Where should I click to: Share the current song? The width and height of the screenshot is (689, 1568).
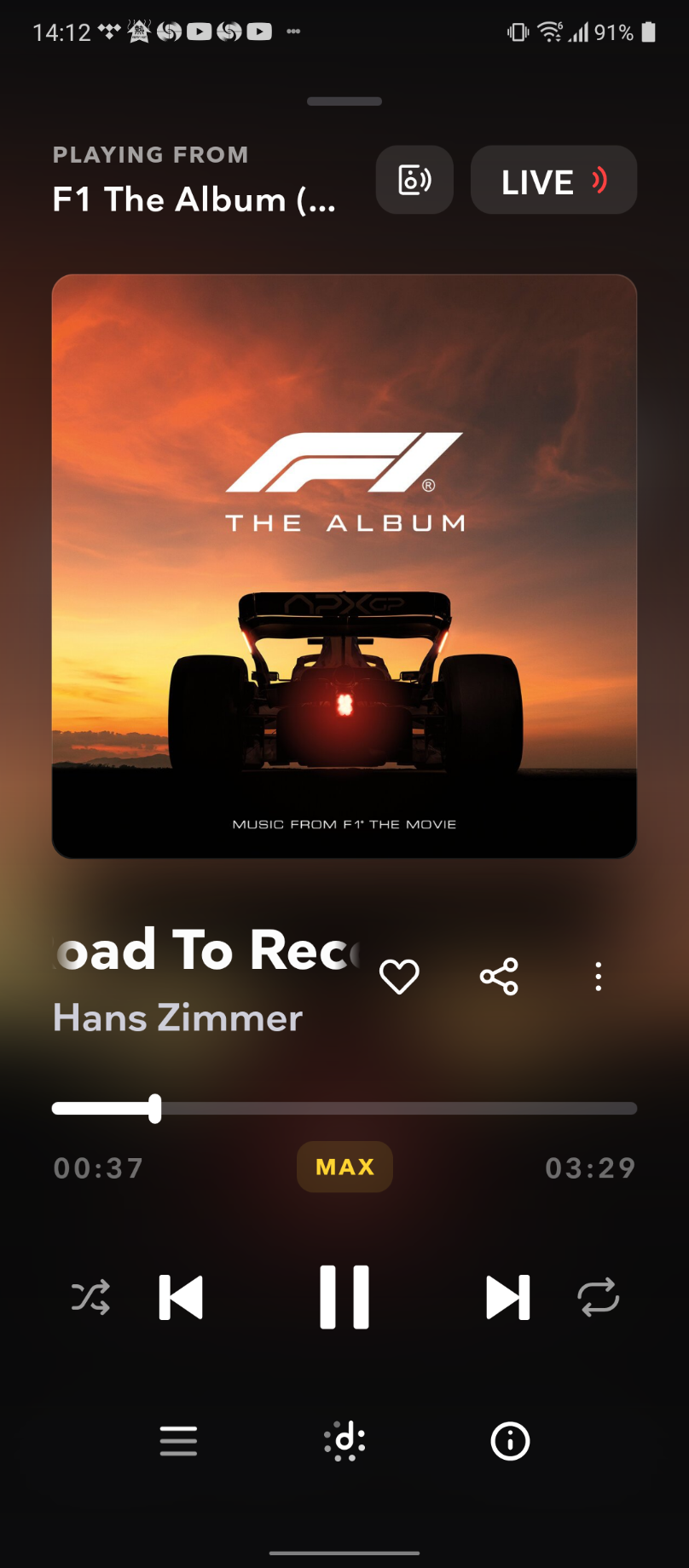point(499,977)
